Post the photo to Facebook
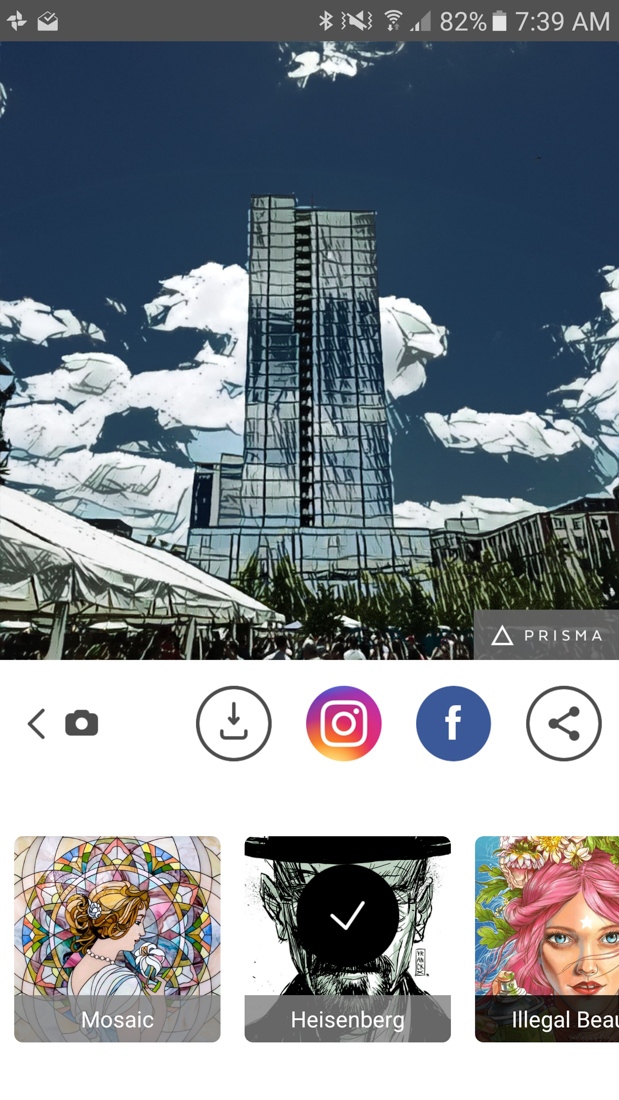This screenshot has width=619, height=1100. click(x=453, y=724)
